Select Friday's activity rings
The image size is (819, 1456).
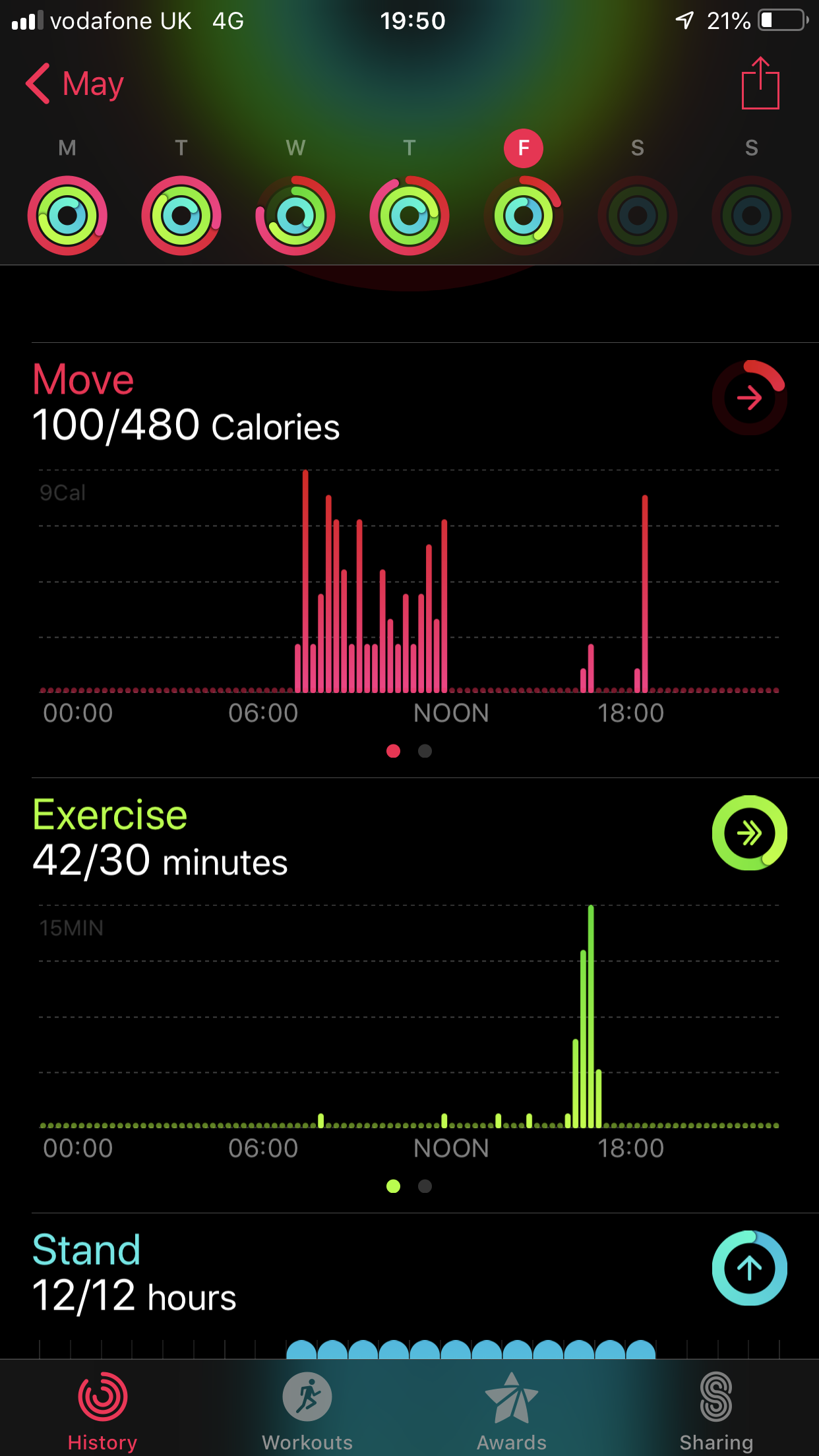point(524,216)
